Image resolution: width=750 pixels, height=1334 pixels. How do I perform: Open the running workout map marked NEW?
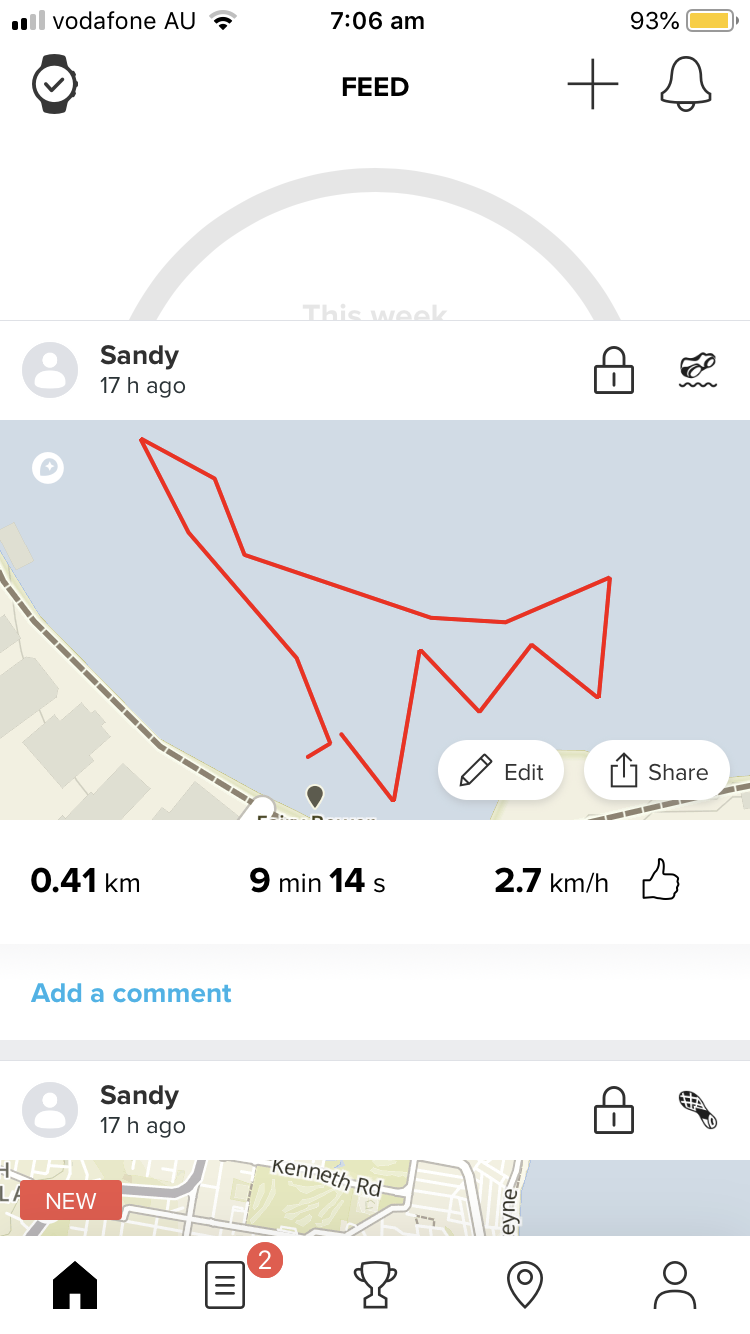coord(375,1198)
